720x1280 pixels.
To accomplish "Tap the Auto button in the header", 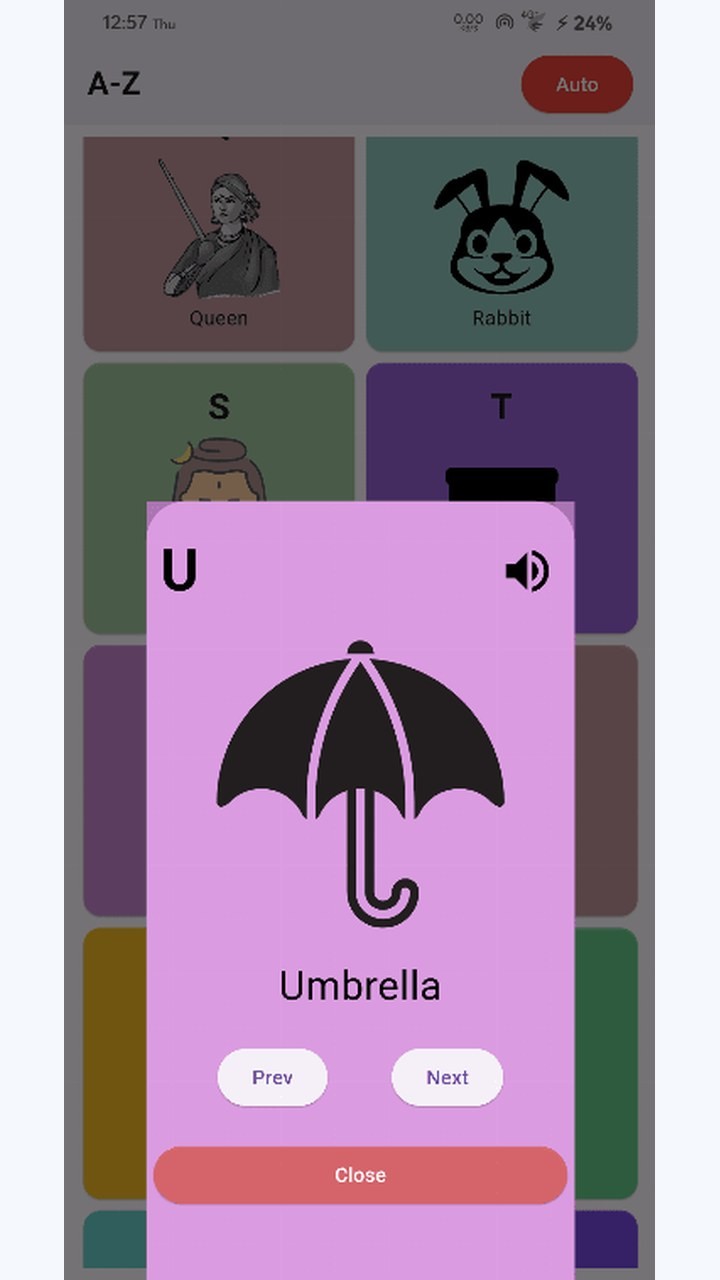I will pyautogui.click(x=577, y=84).
